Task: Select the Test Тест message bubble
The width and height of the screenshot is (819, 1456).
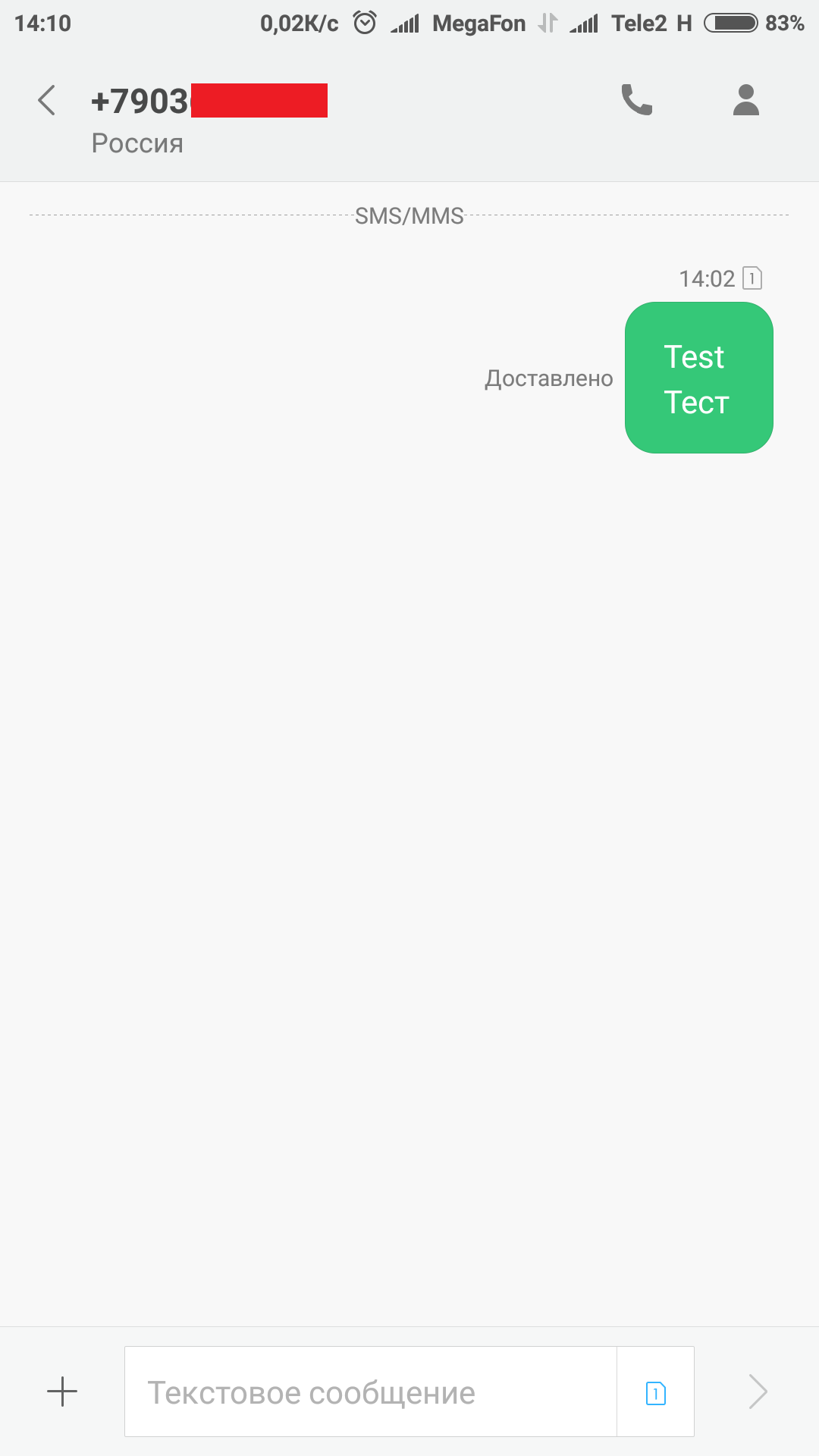Action: tap(699, 378)
